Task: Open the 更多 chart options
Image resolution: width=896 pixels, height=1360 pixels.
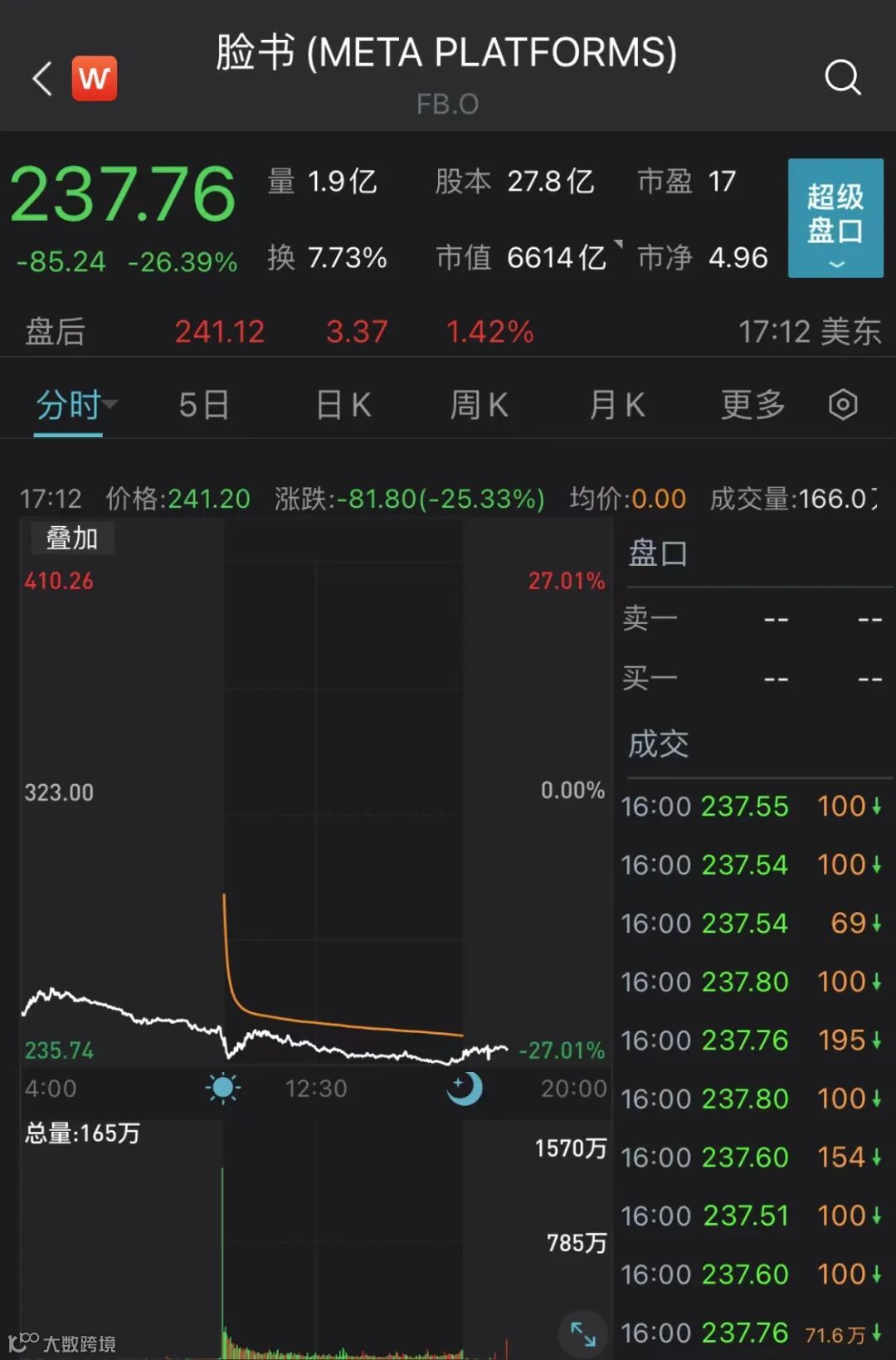Action: (x=752, y=406)
